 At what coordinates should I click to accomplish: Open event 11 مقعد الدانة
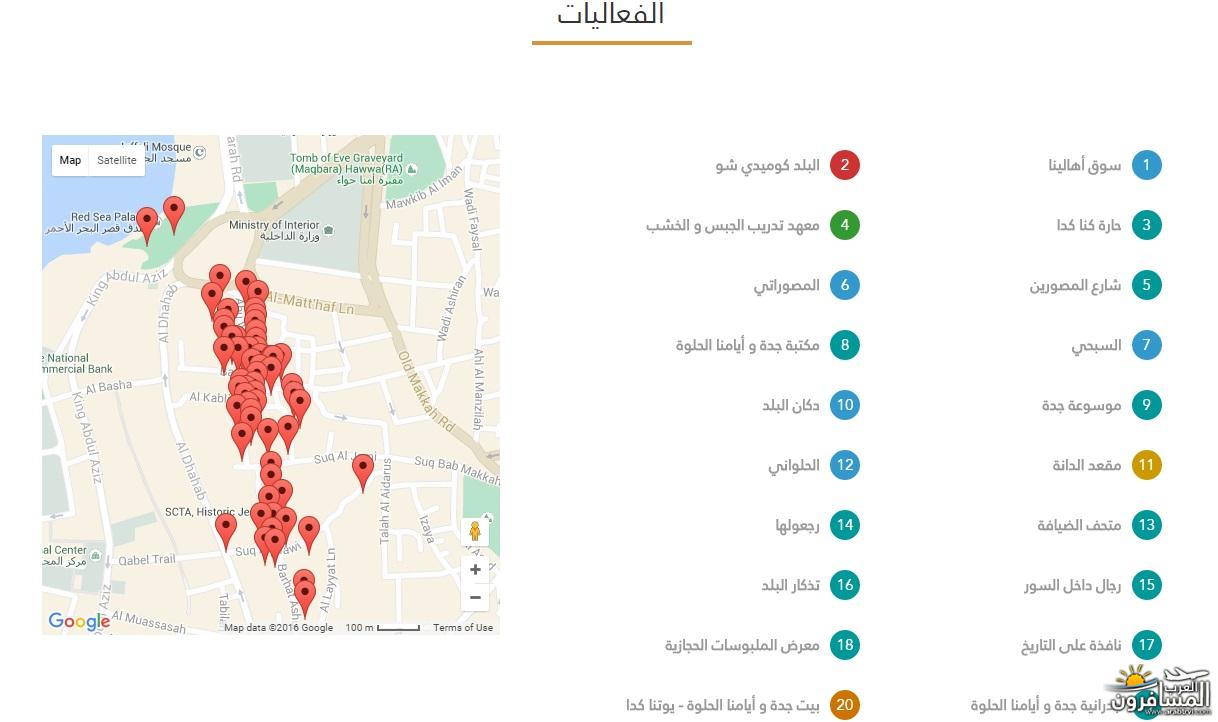(x=1087, y=465)
